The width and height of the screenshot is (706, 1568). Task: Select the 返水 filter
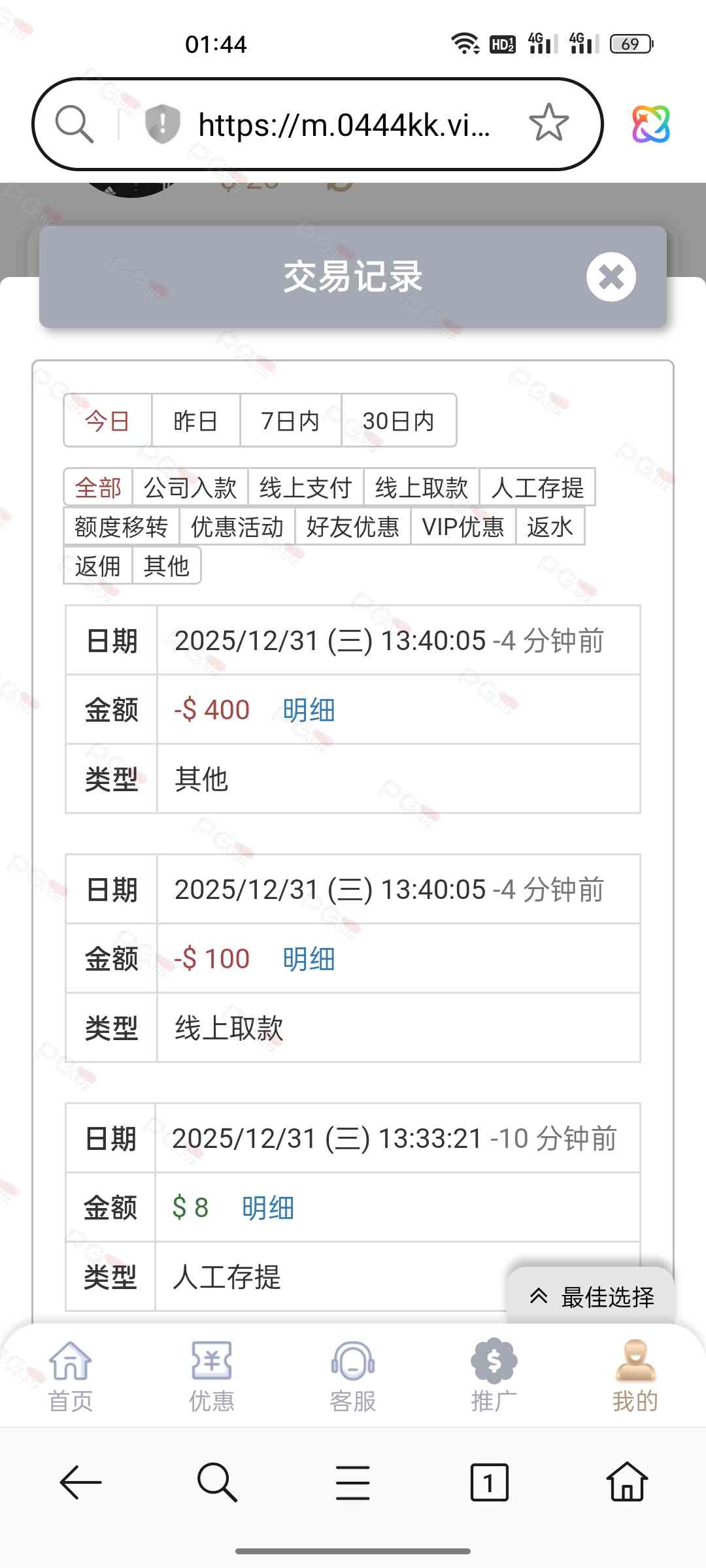550,527
